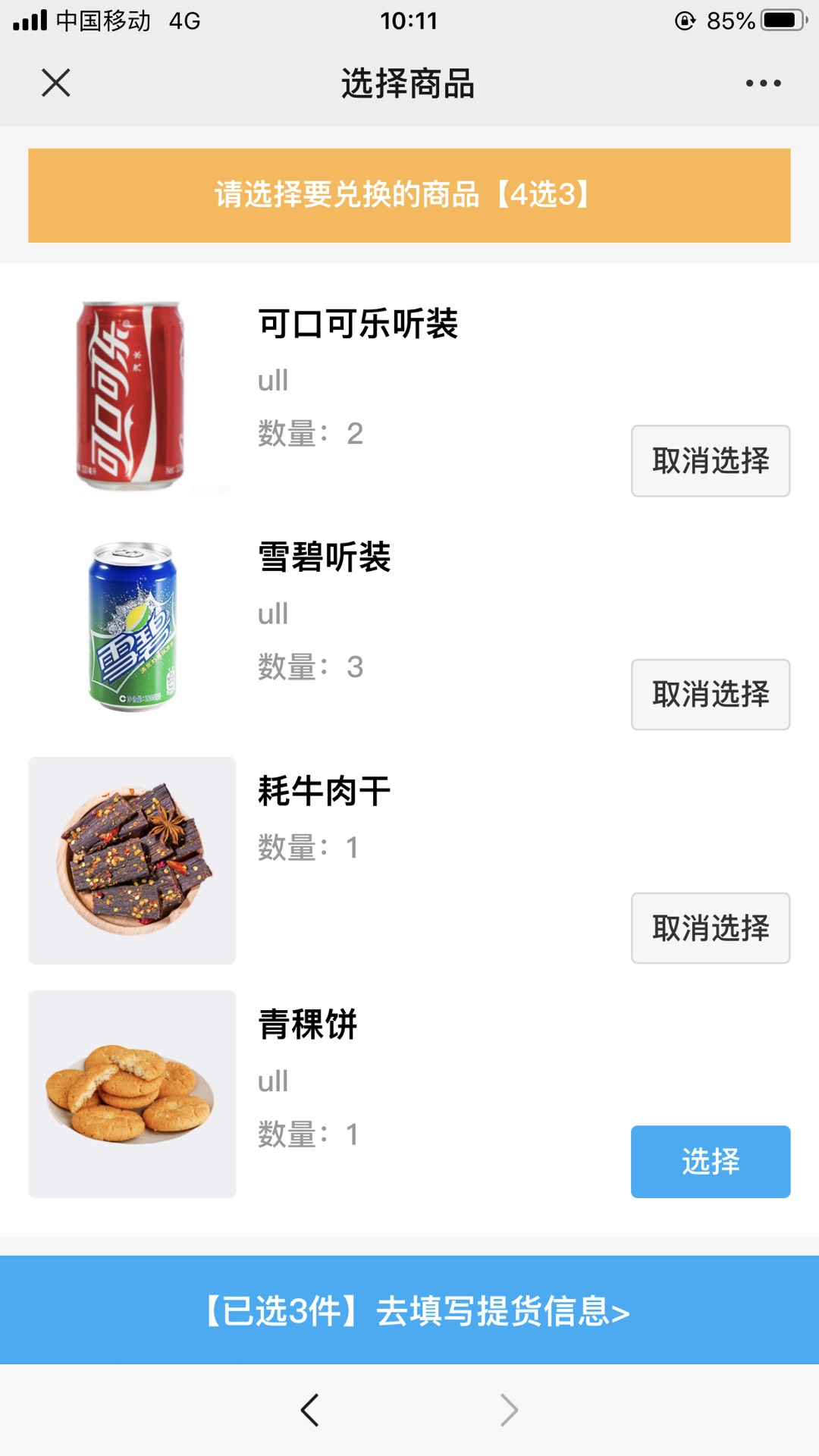Cancel selection of 雪碧听装
Viewport: 819px width, 1456px height.
pos(710,695)
